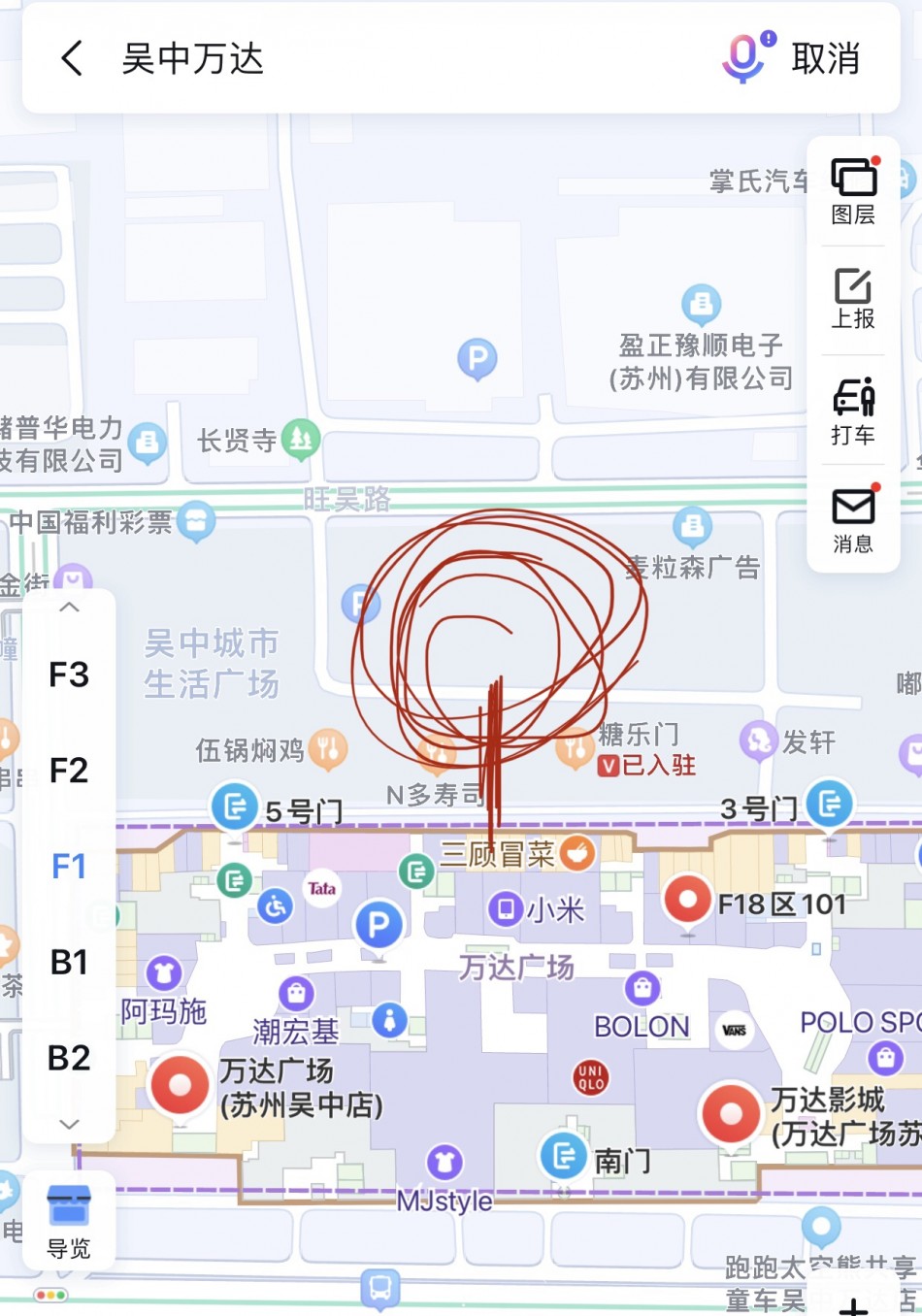The height and width of the screenshot is (1316, 922).
Task: Switch to floor F3
Action: click(x=69, y=674)
